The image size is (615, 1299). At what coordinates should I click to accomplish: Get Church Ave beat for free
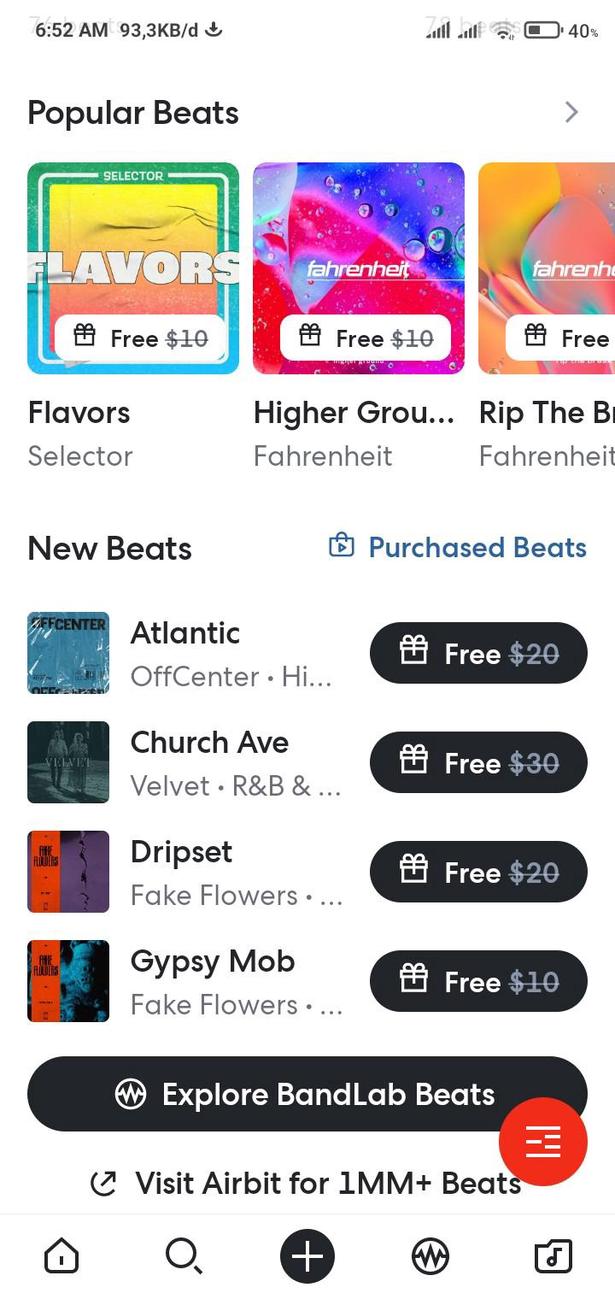[478, 763]
